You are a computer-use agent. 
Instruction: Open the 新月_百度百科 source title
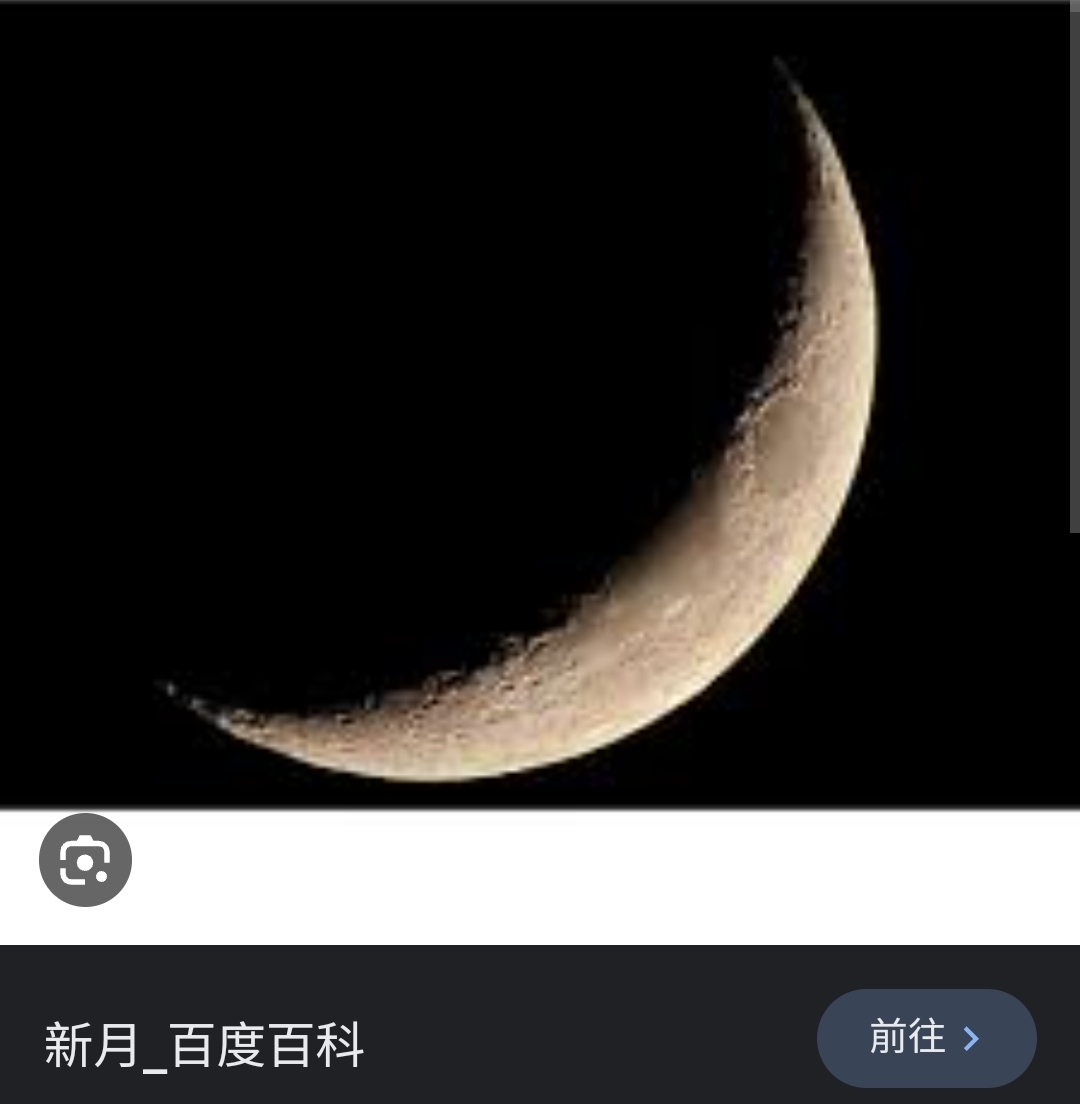tap(204, 1044)
